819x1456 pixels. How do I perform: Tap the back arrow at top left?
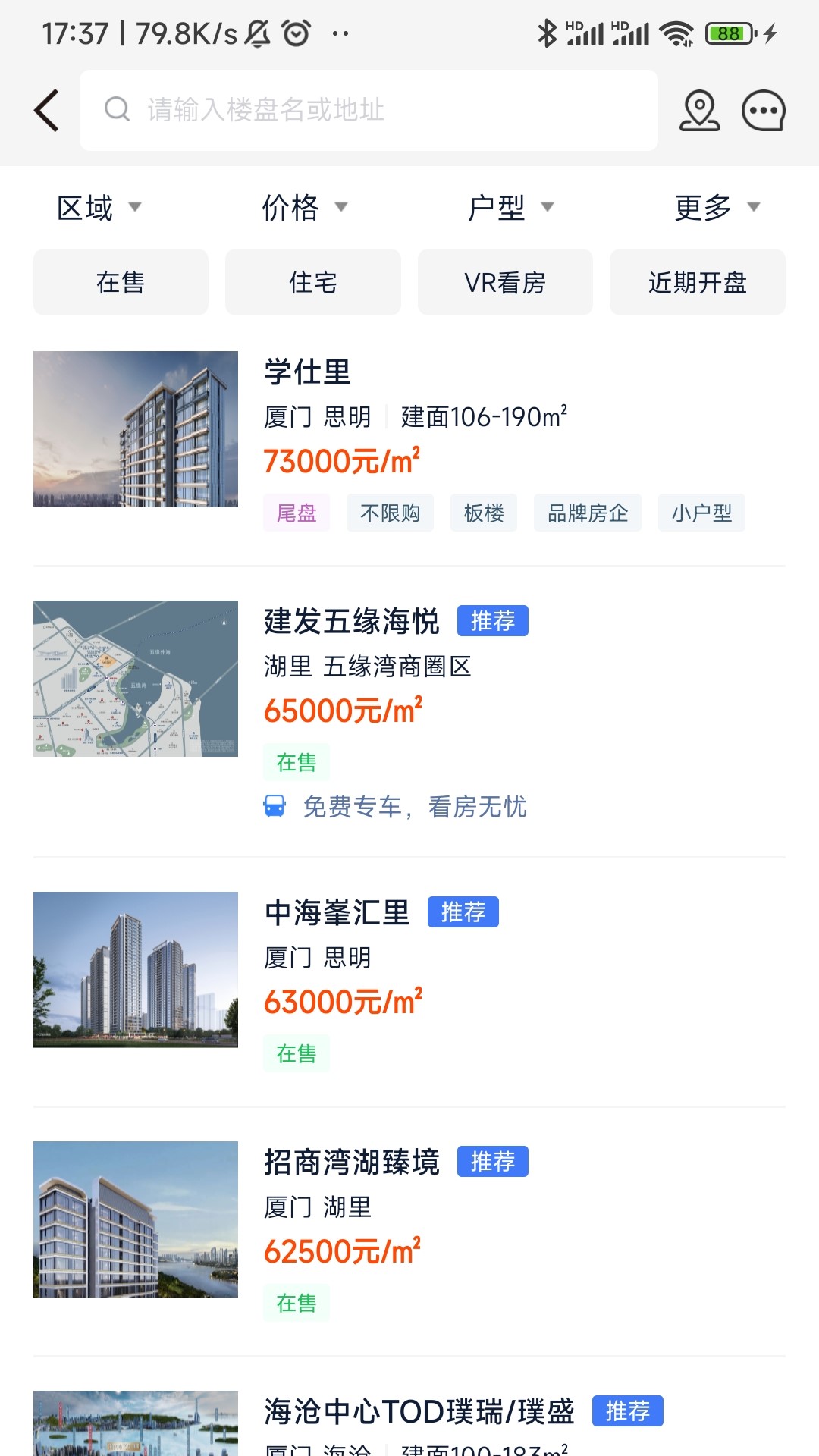pyautogui.click(x=47, y=110)
